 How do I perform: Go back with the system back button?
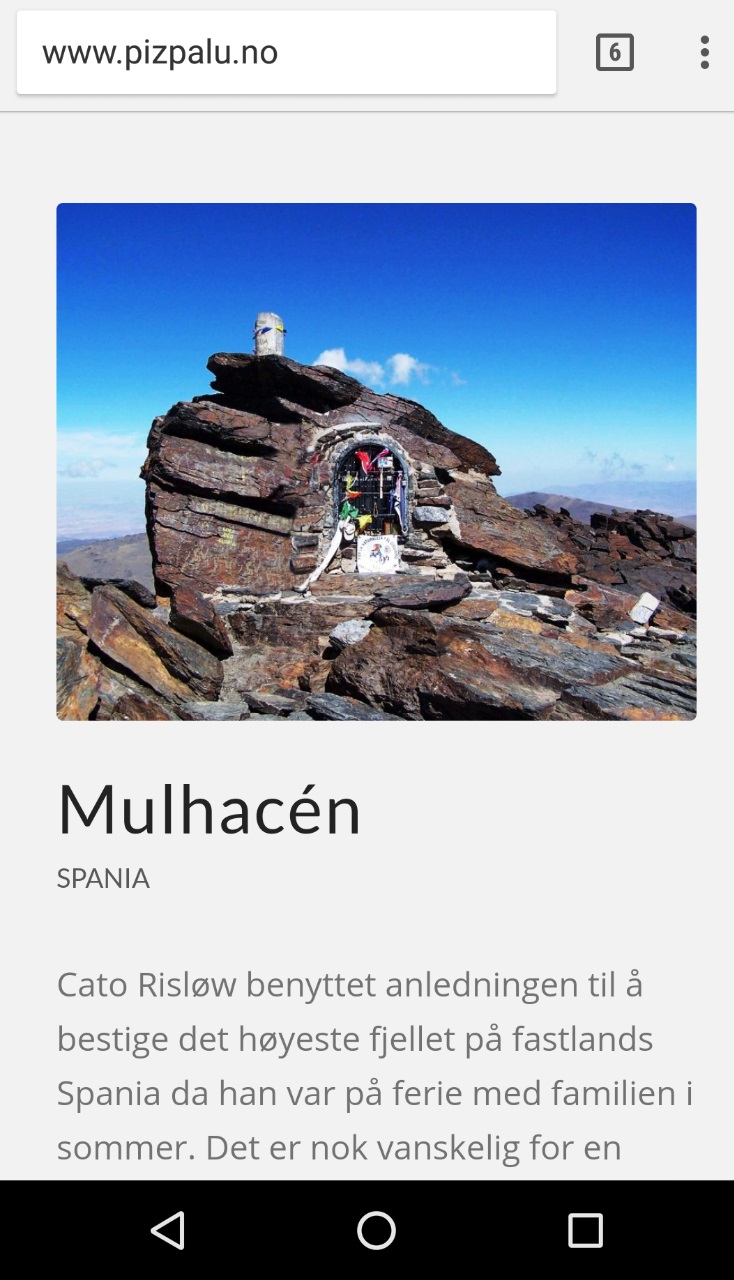coord(168,1230)
